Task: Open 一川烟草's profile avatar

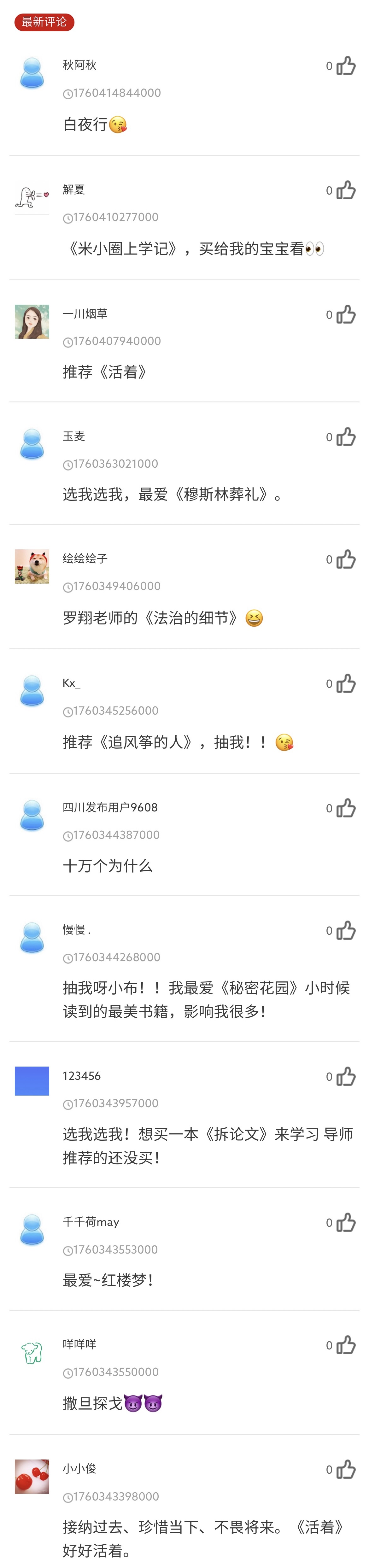Action: coord(32,322)
